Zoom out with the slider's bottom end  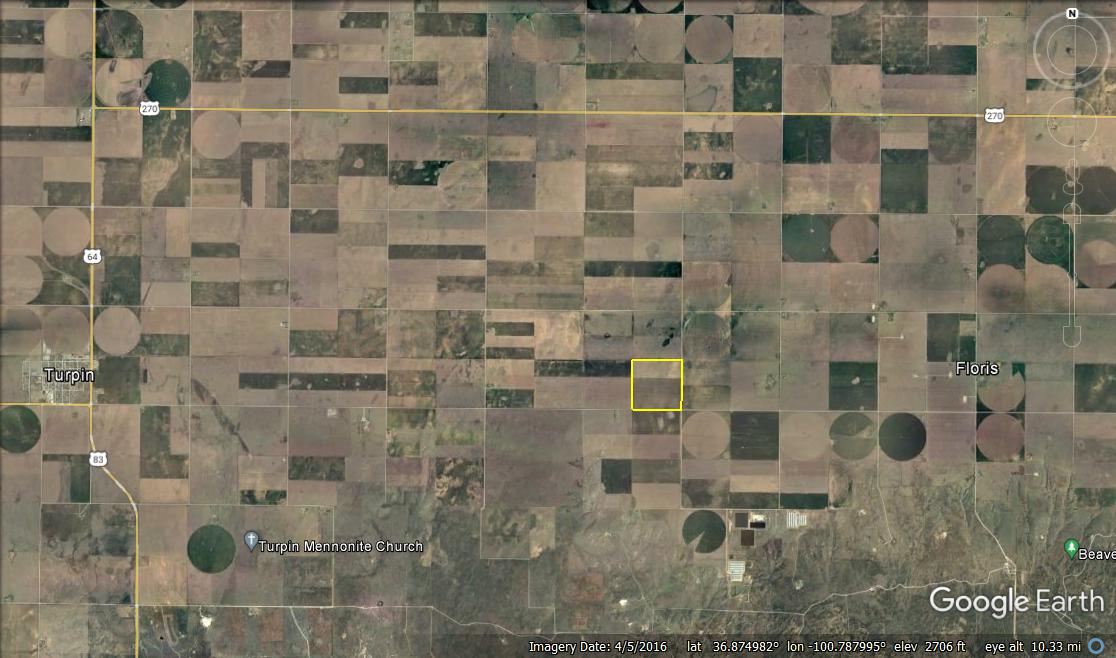point(1071,336)
